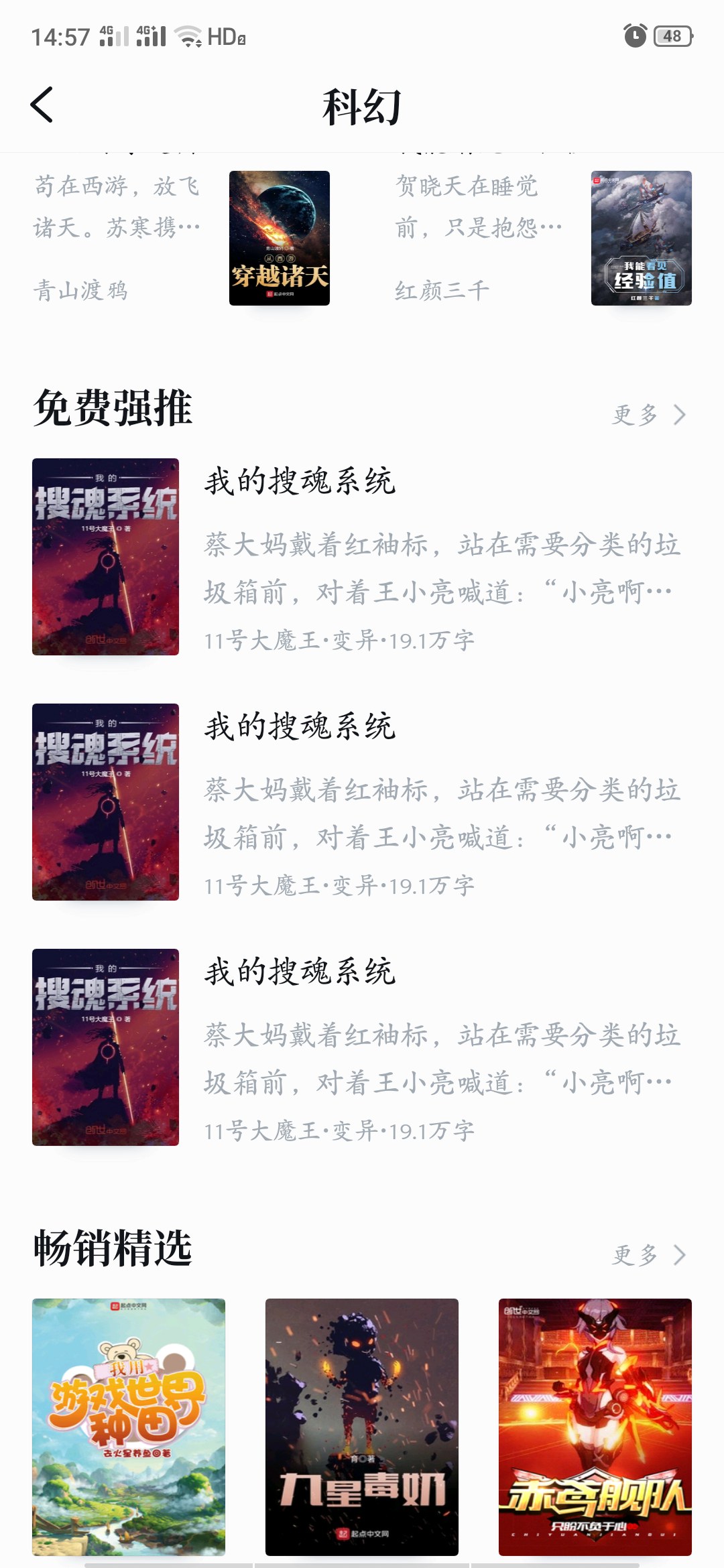Screen dimensions: 724x1568
Task: Open 更多 in the 免费强推 section
Action: pos(648,415)
